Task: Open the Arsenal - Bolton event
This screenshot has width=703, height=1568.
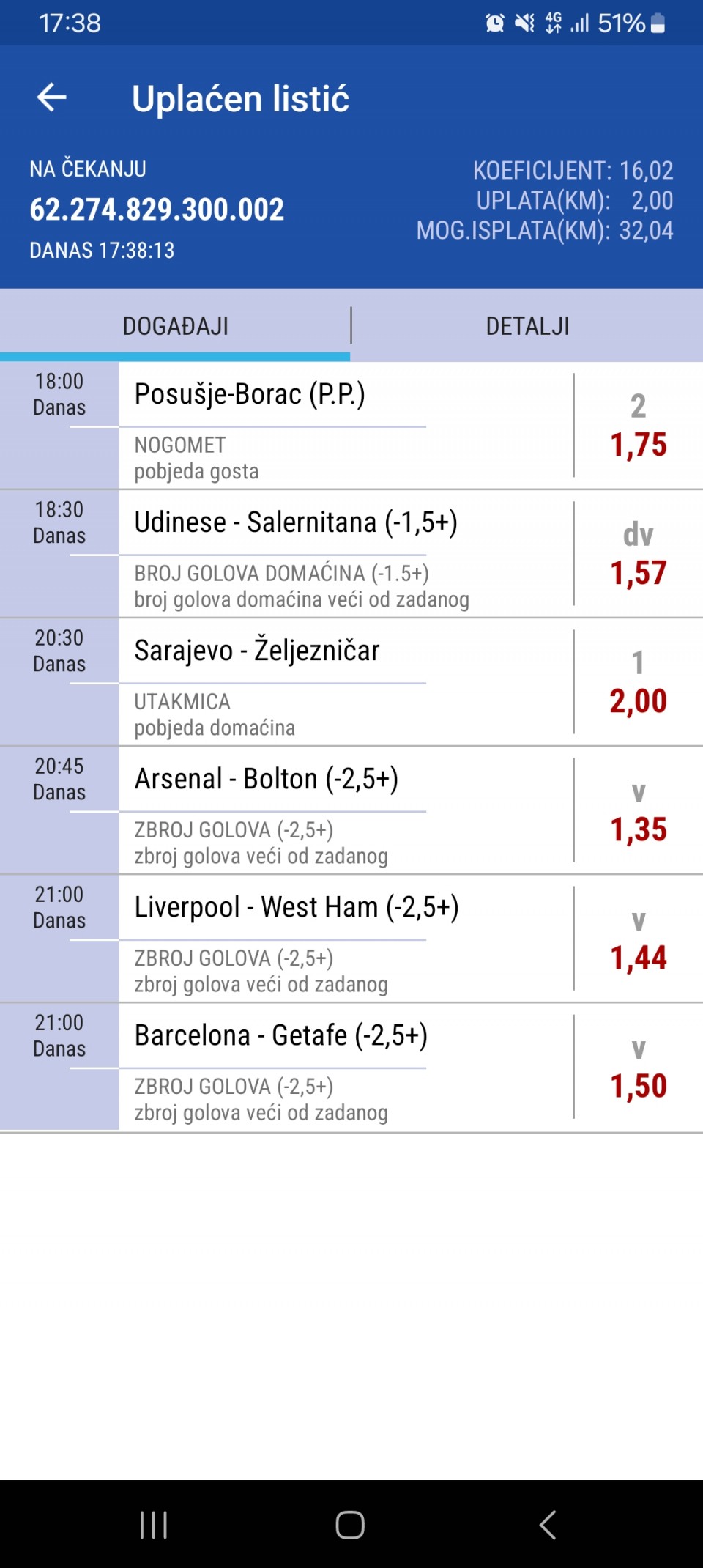Action: [267, 780]
